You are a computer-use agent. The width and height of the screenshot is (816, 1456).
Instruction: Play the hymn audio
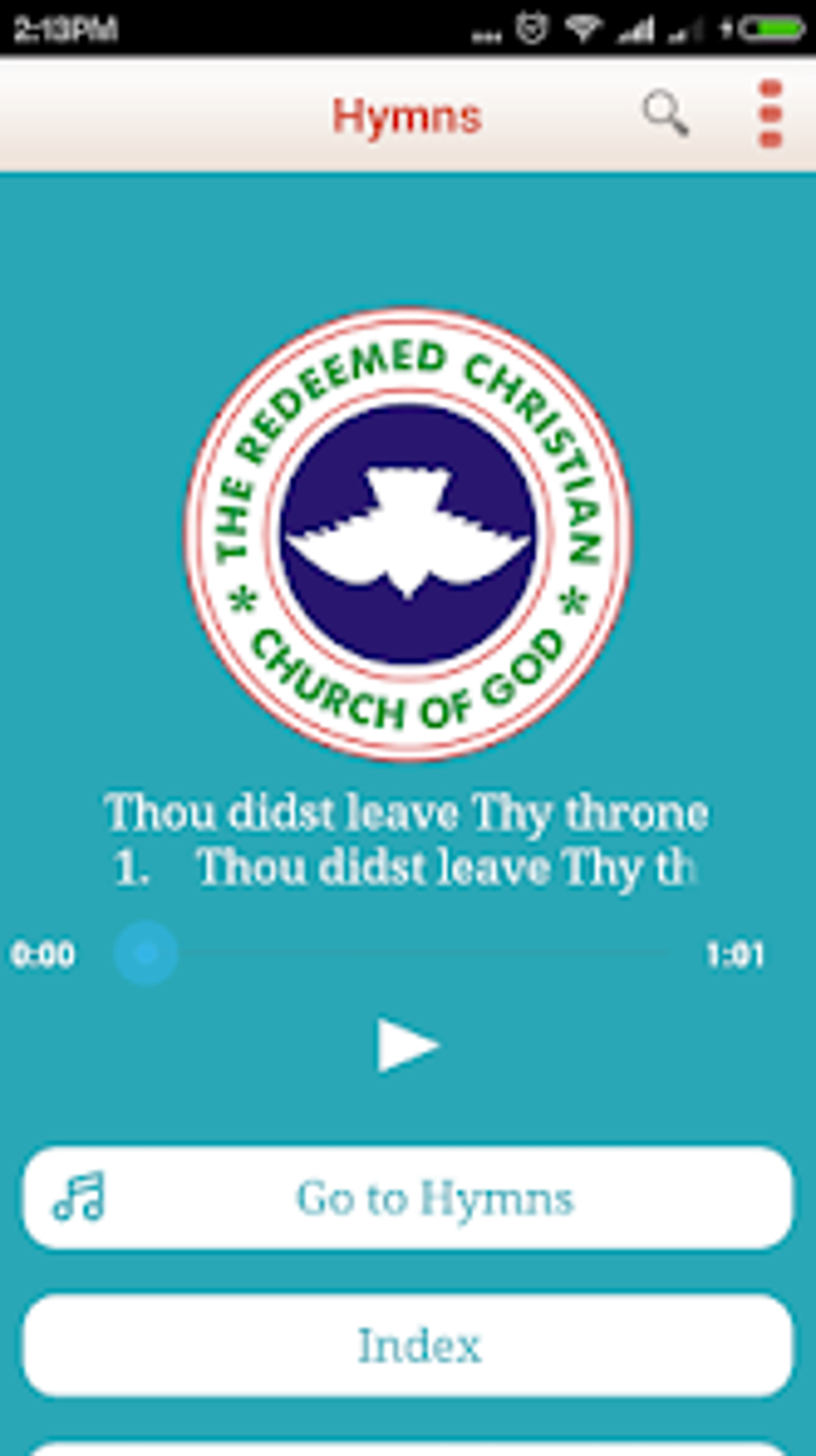pyautogui.click(x=407, y=1045)
